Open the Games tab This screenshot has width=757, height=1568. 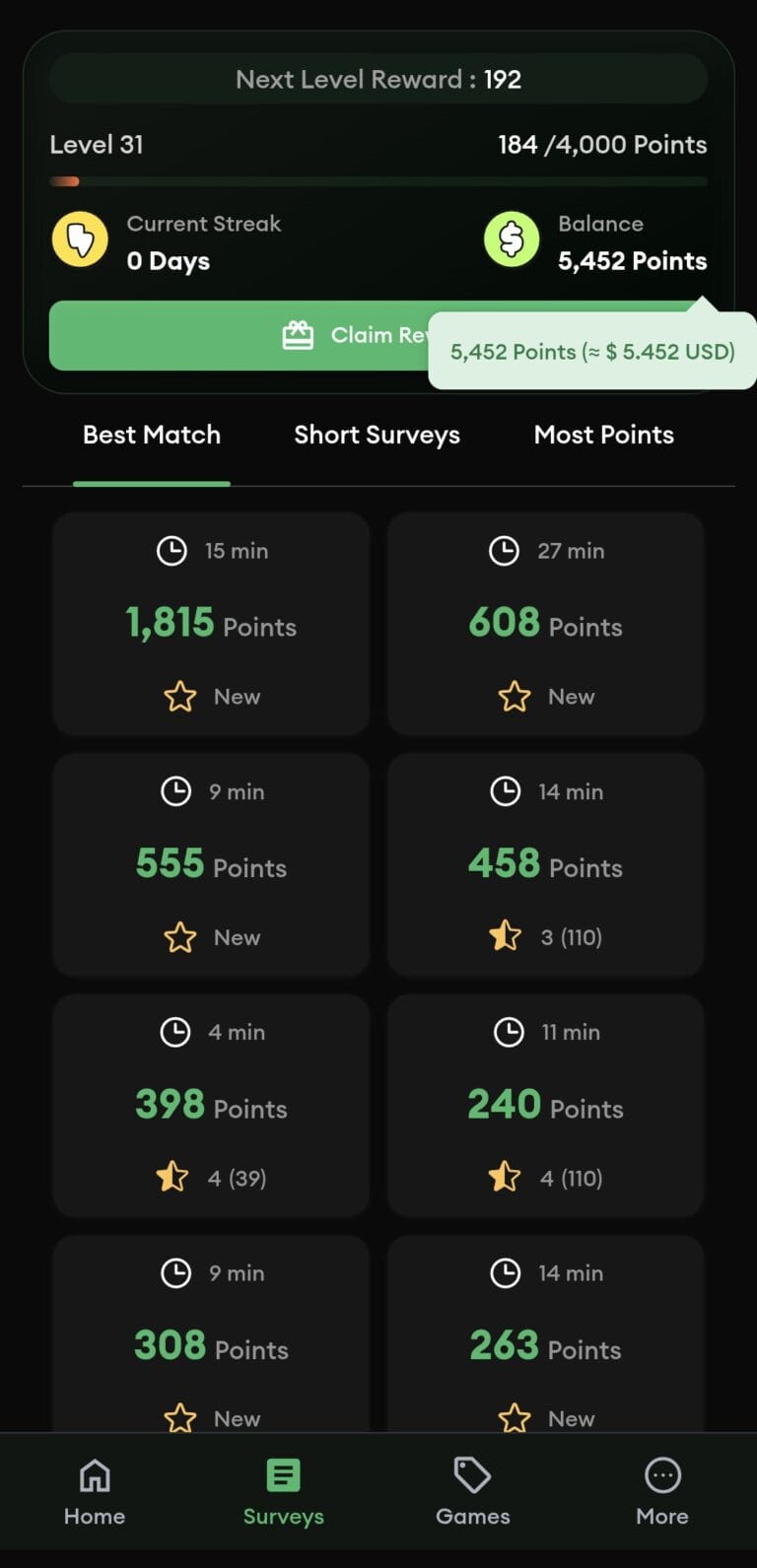point(473,1492)
